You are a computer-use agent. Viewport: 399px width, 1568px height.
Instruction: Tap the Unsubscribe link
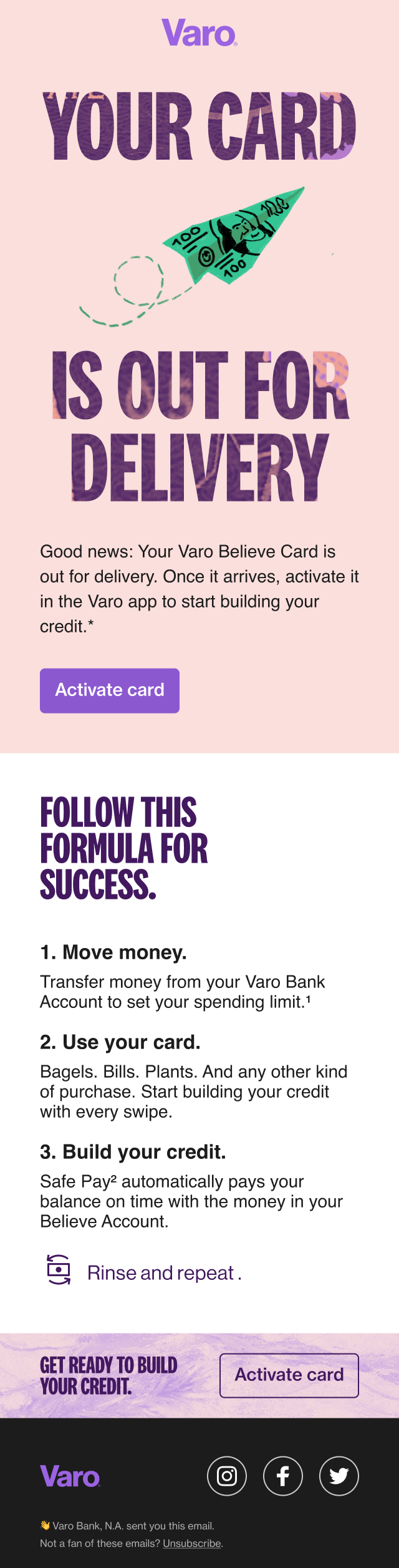tap(192, 1543)
